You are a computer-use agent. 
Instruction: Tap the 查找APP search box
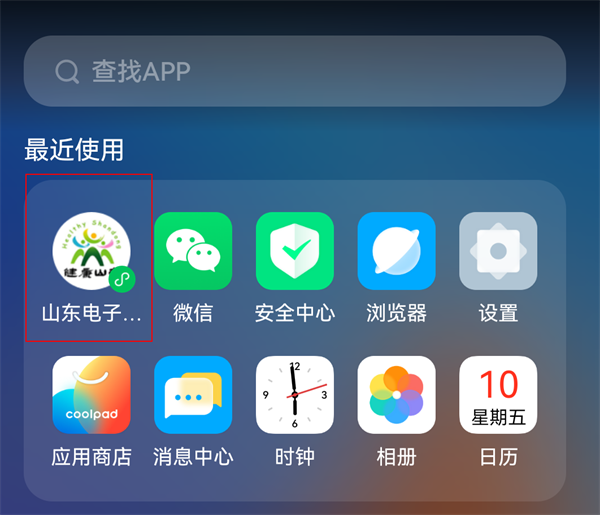(295, 71)
